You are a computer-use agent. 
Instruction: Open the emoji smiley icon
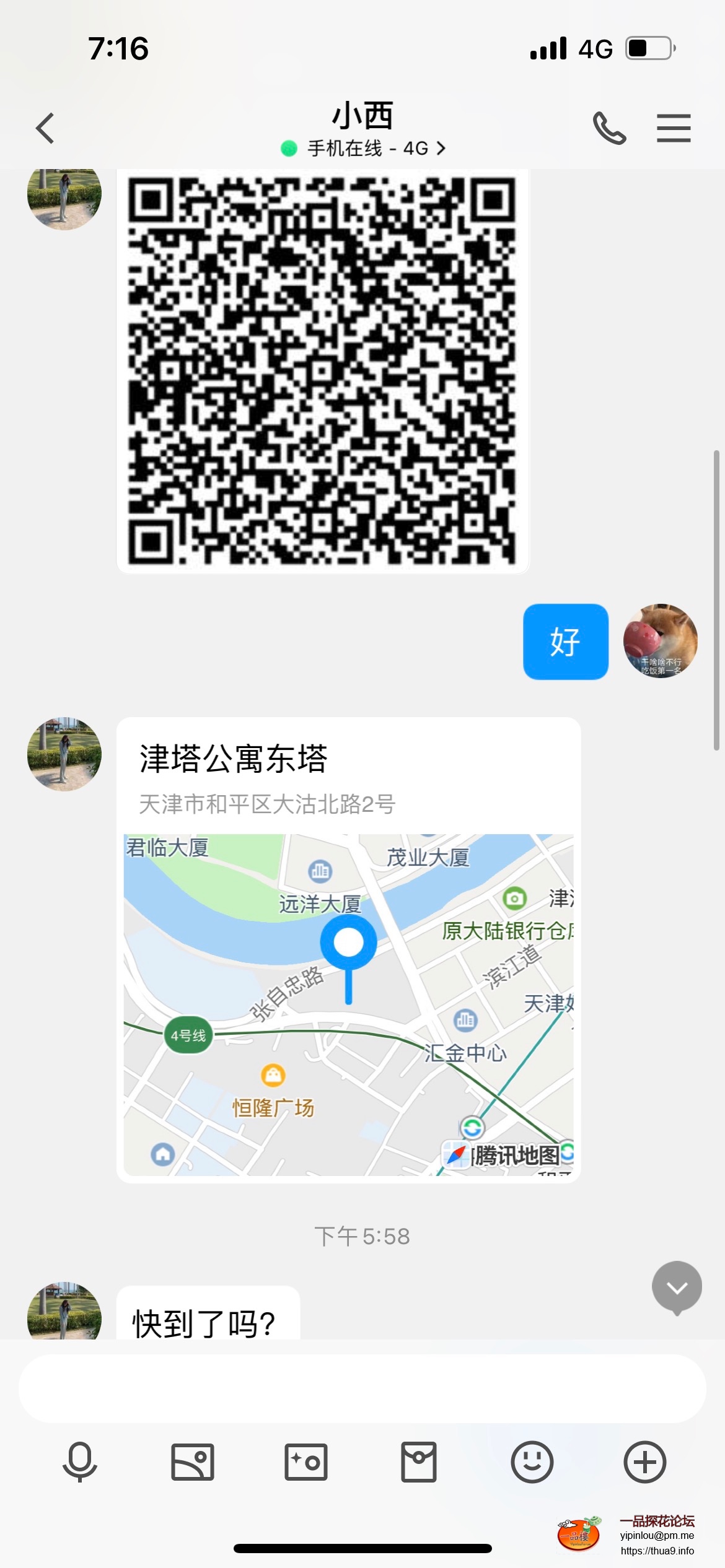click(x=532, y=1463)
